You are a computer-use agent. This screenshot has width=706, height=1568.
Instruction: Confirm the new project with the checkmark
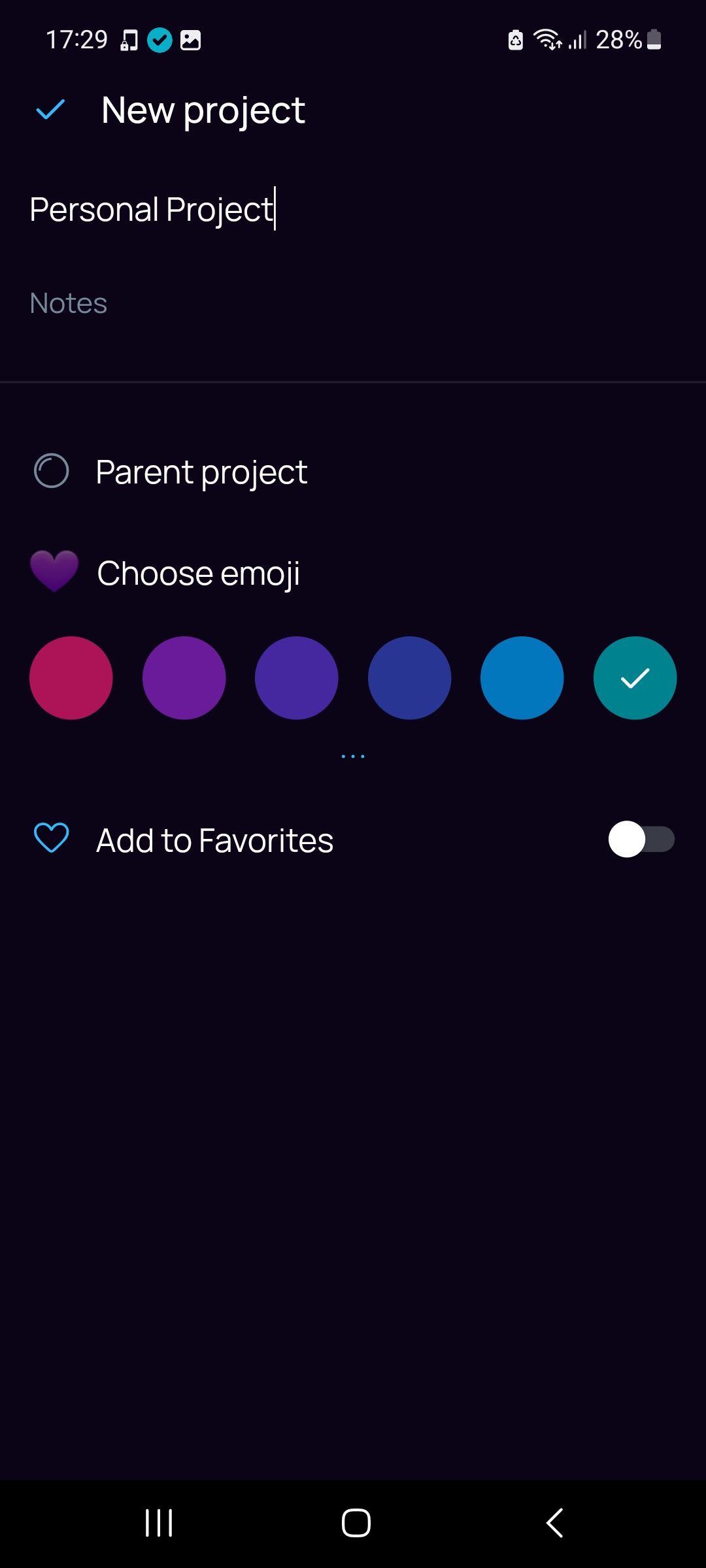50,110
